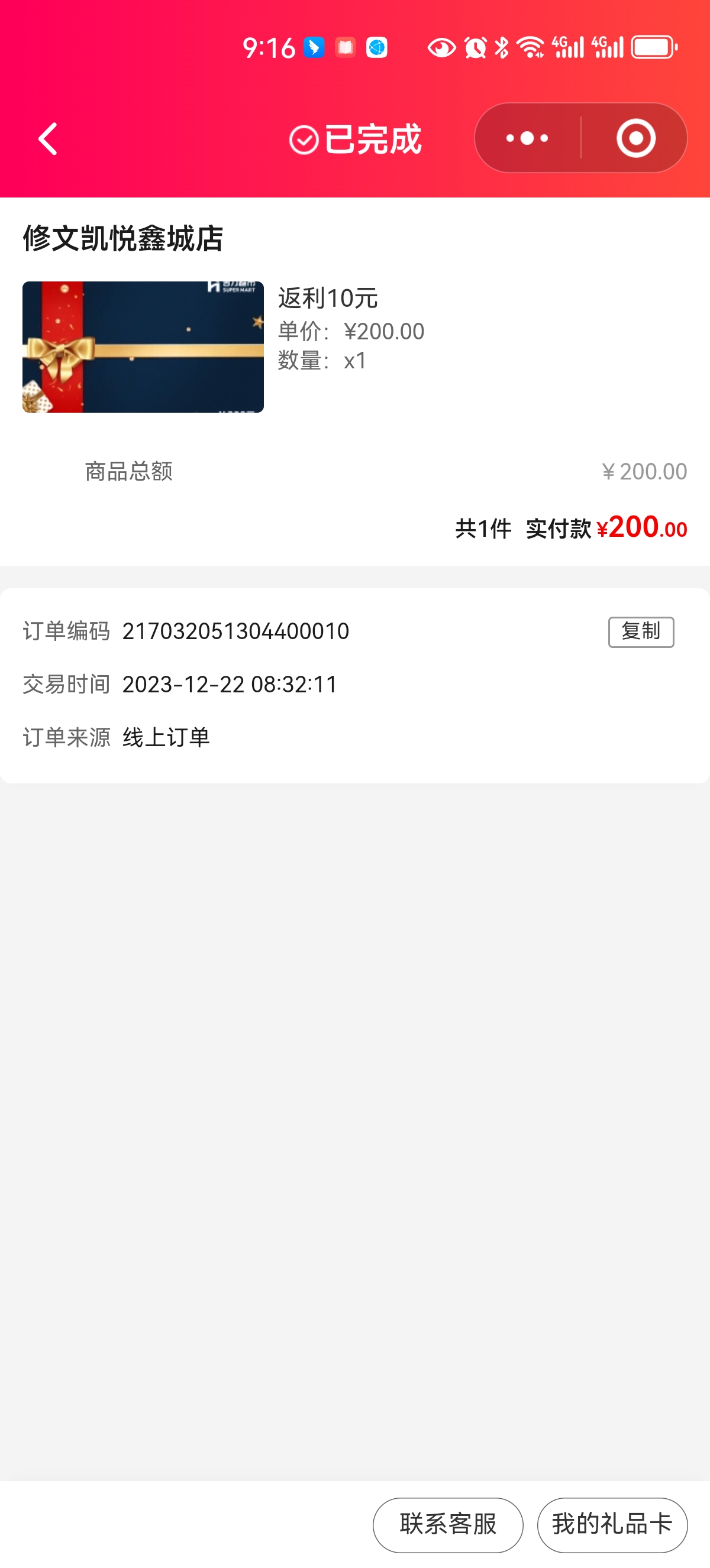
Task: Open the mini program three-dot menu
Action: pyautogui.click(x=527, y=138)
